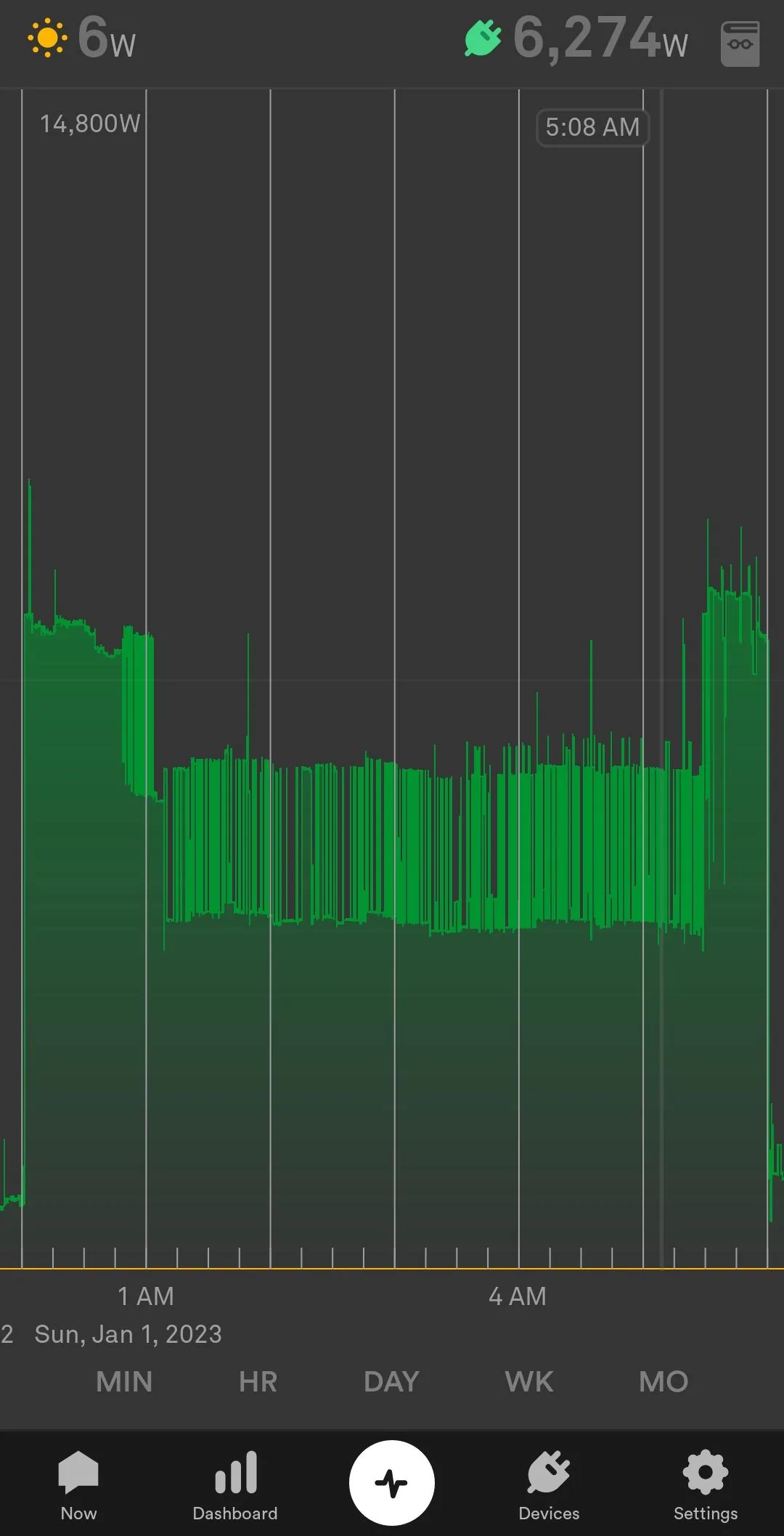Go to Settings
The image size is (784, 1536).
tap(706, 1485)
